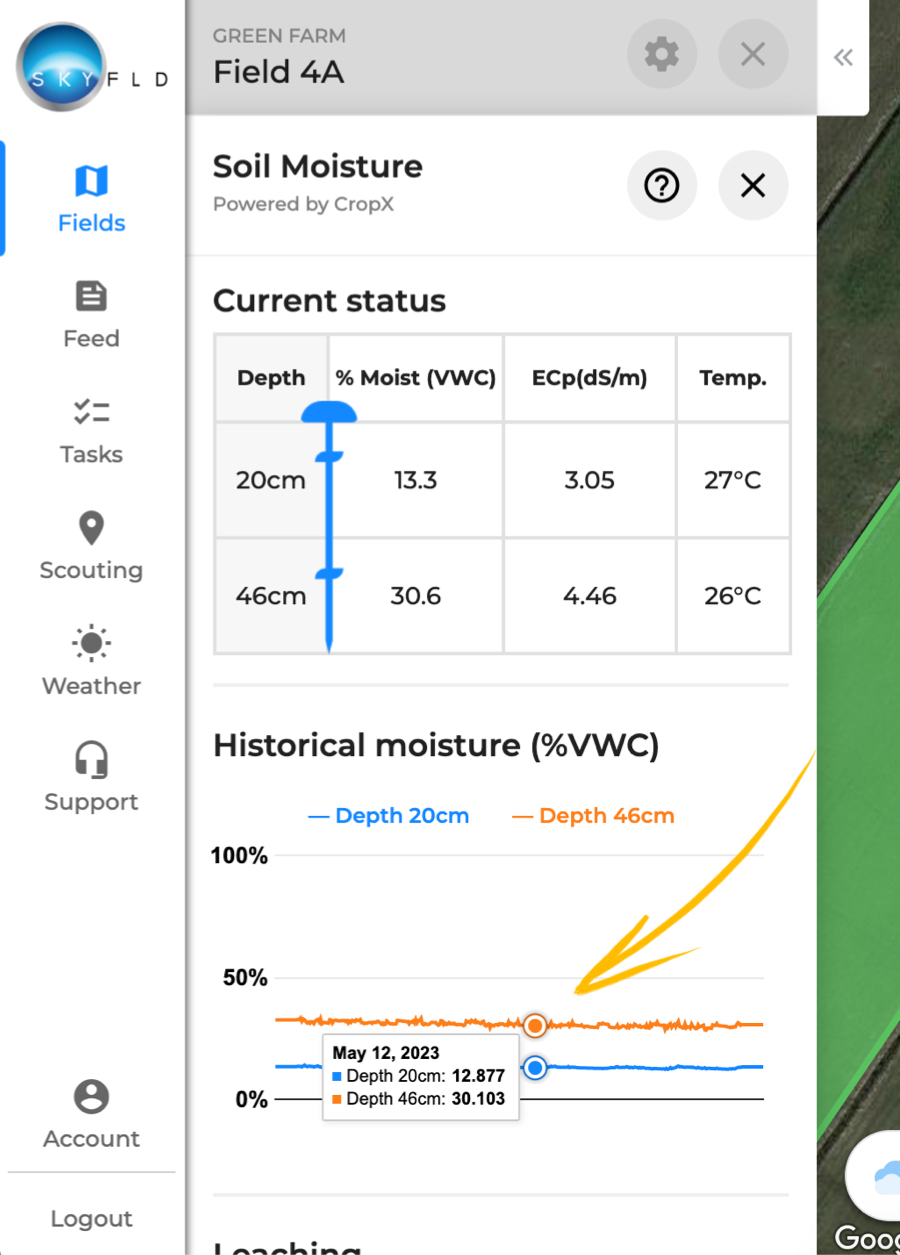Collapse the side panel with double chevron
The width and height of the screenshot is (900, 1255).
point(843,57)
